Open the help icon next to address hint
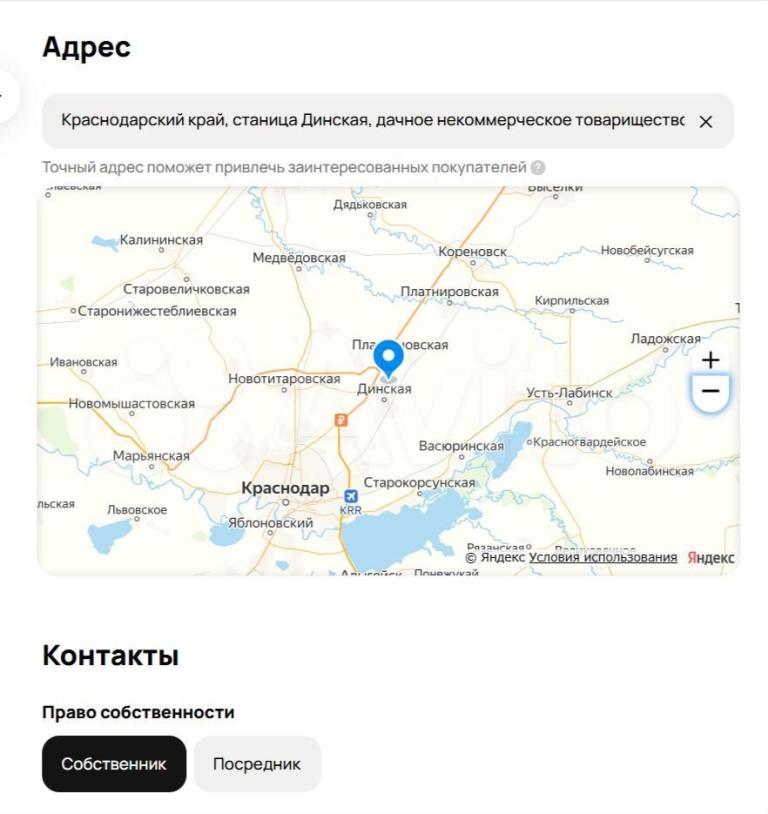 (x=538, y=168)
